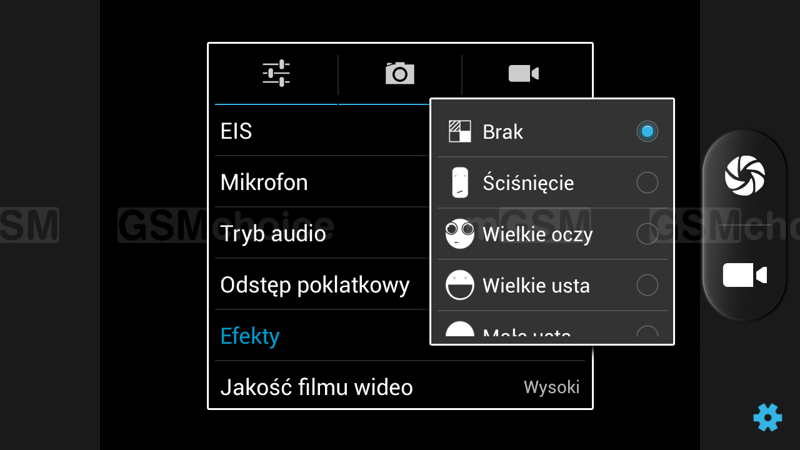The height and width of the screenshot is (450, 800).
Task: Tap the Efekty row
Action: point(320,336)
